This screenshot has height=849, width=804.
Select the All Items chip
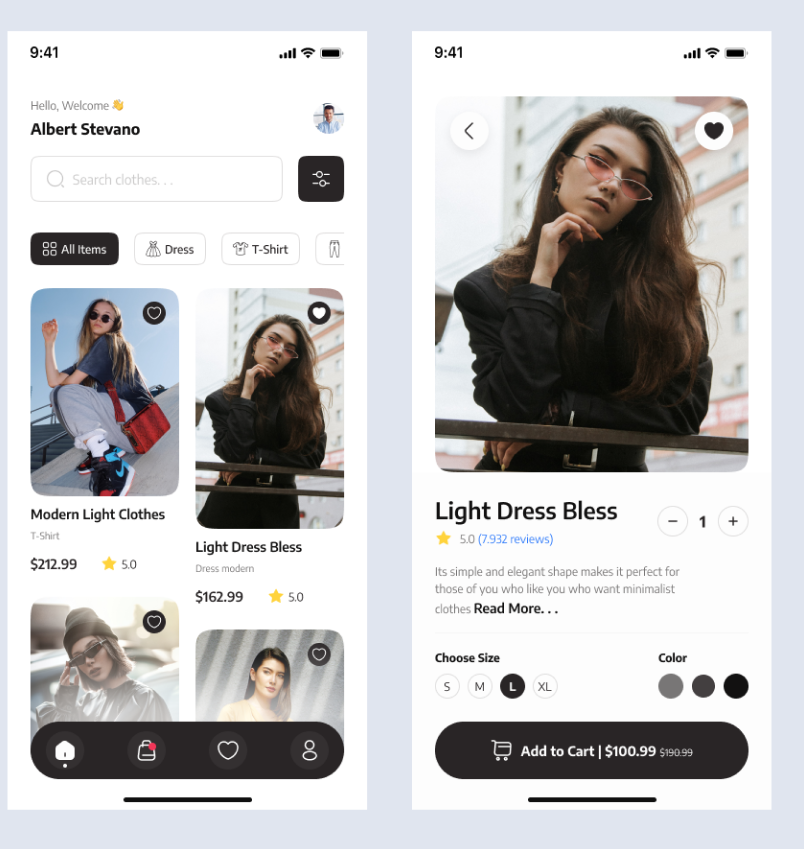(x=75, y=249)
